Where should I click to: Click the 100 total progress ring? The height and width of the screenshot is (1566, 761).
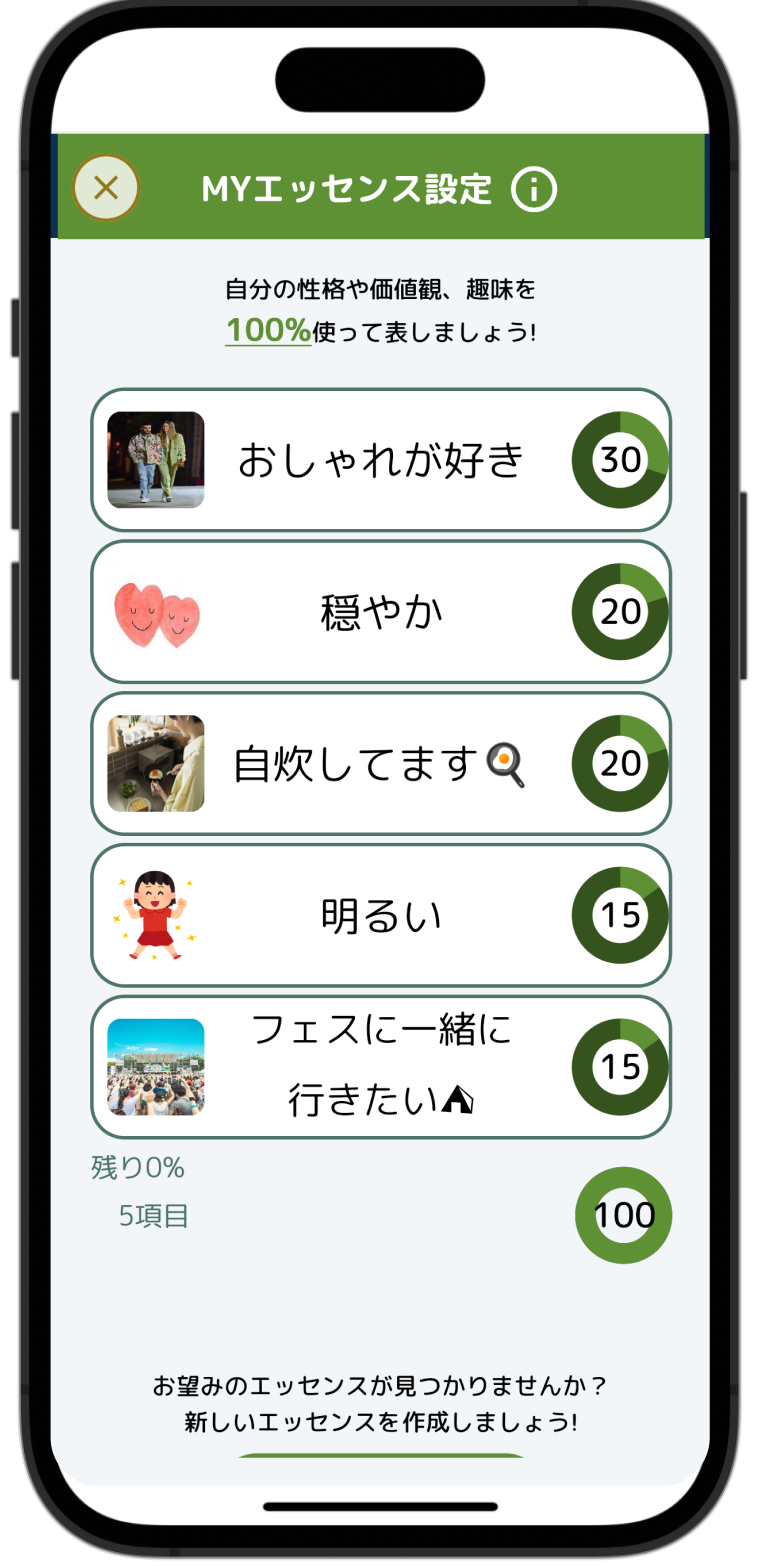coord(623,1215)
